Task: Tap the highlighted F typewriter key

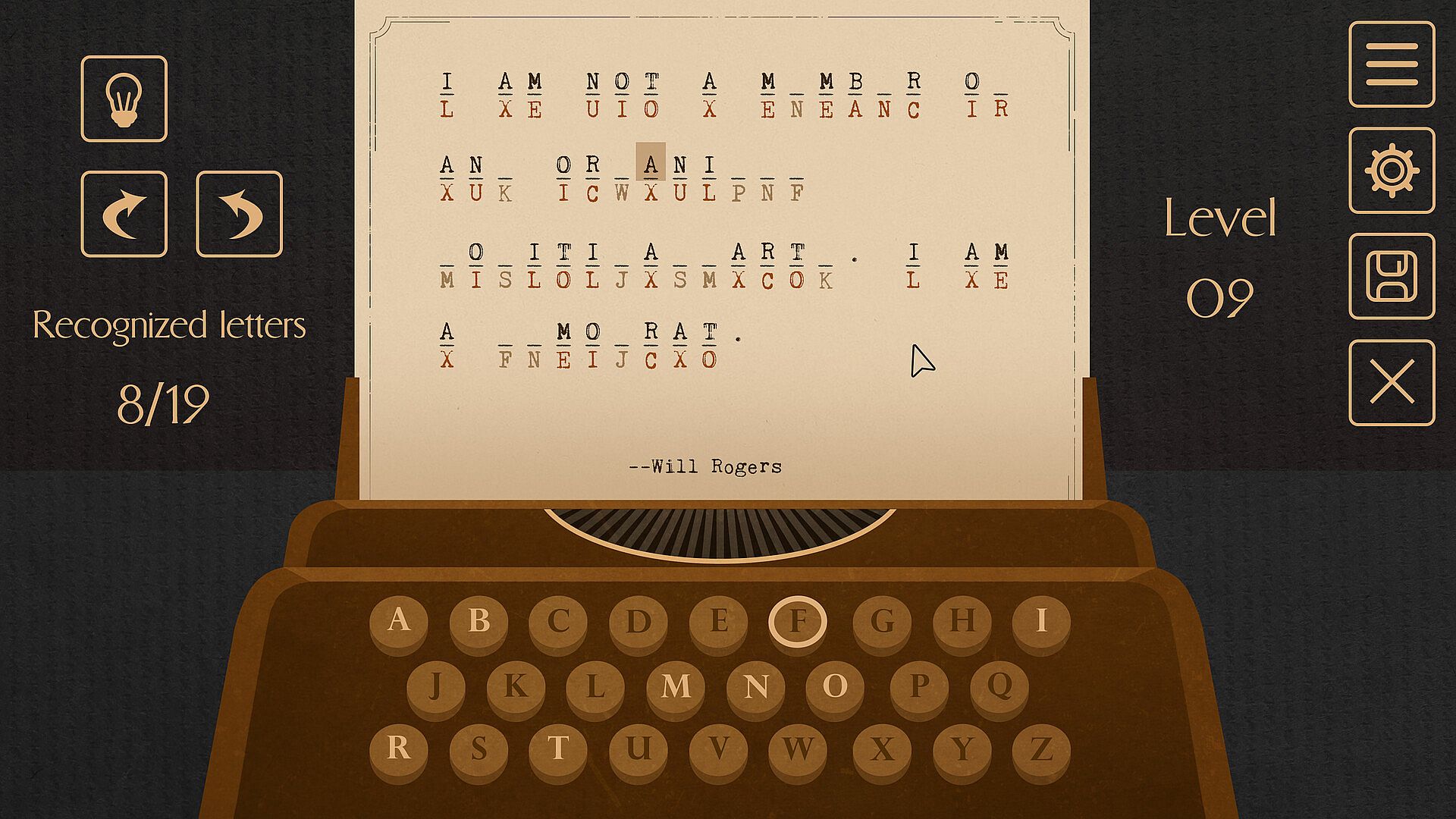Action: click(x=798, y=621)
